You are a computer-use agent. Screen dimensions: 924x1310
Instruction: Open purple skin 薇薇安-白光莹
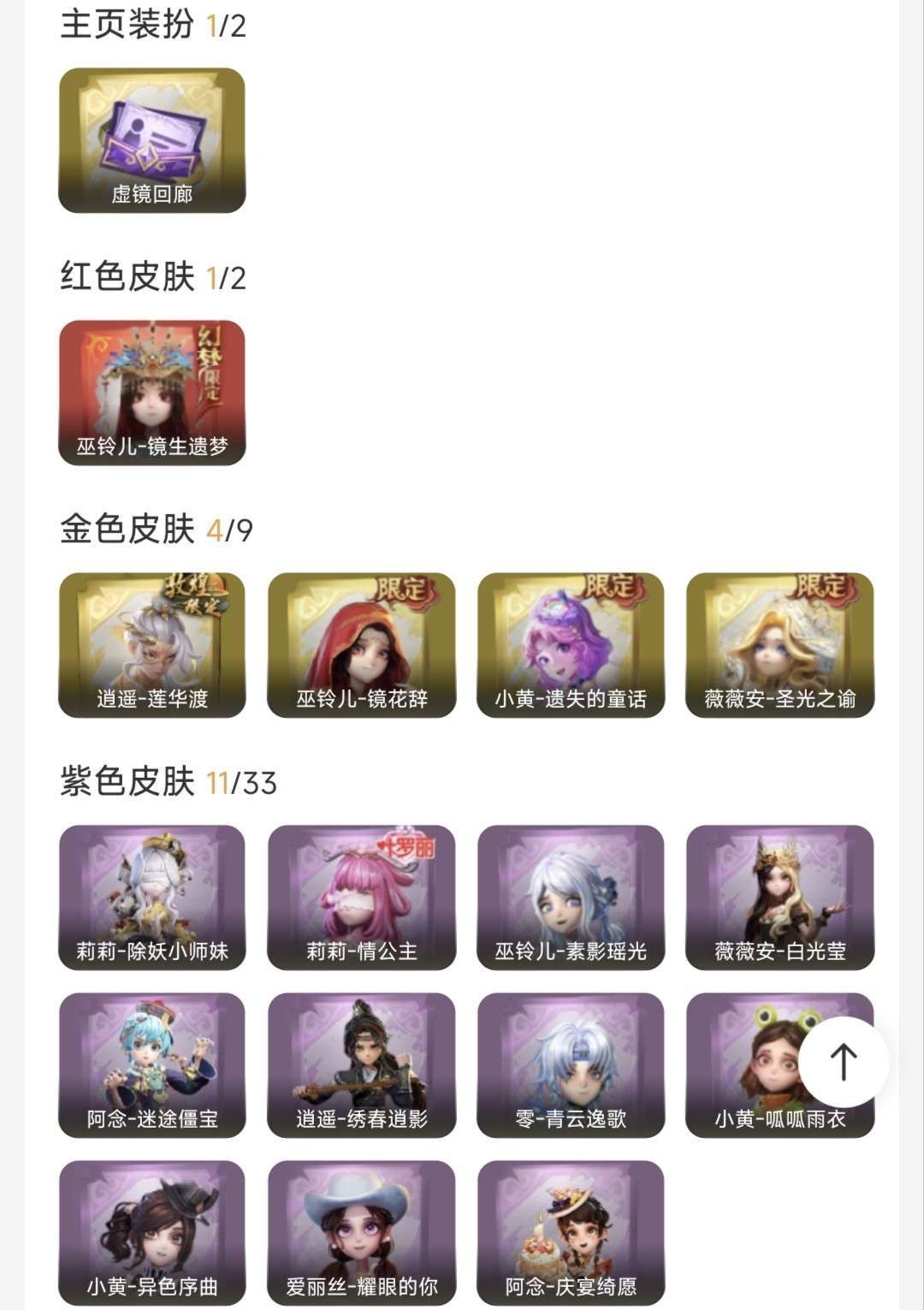pos(779,897)
